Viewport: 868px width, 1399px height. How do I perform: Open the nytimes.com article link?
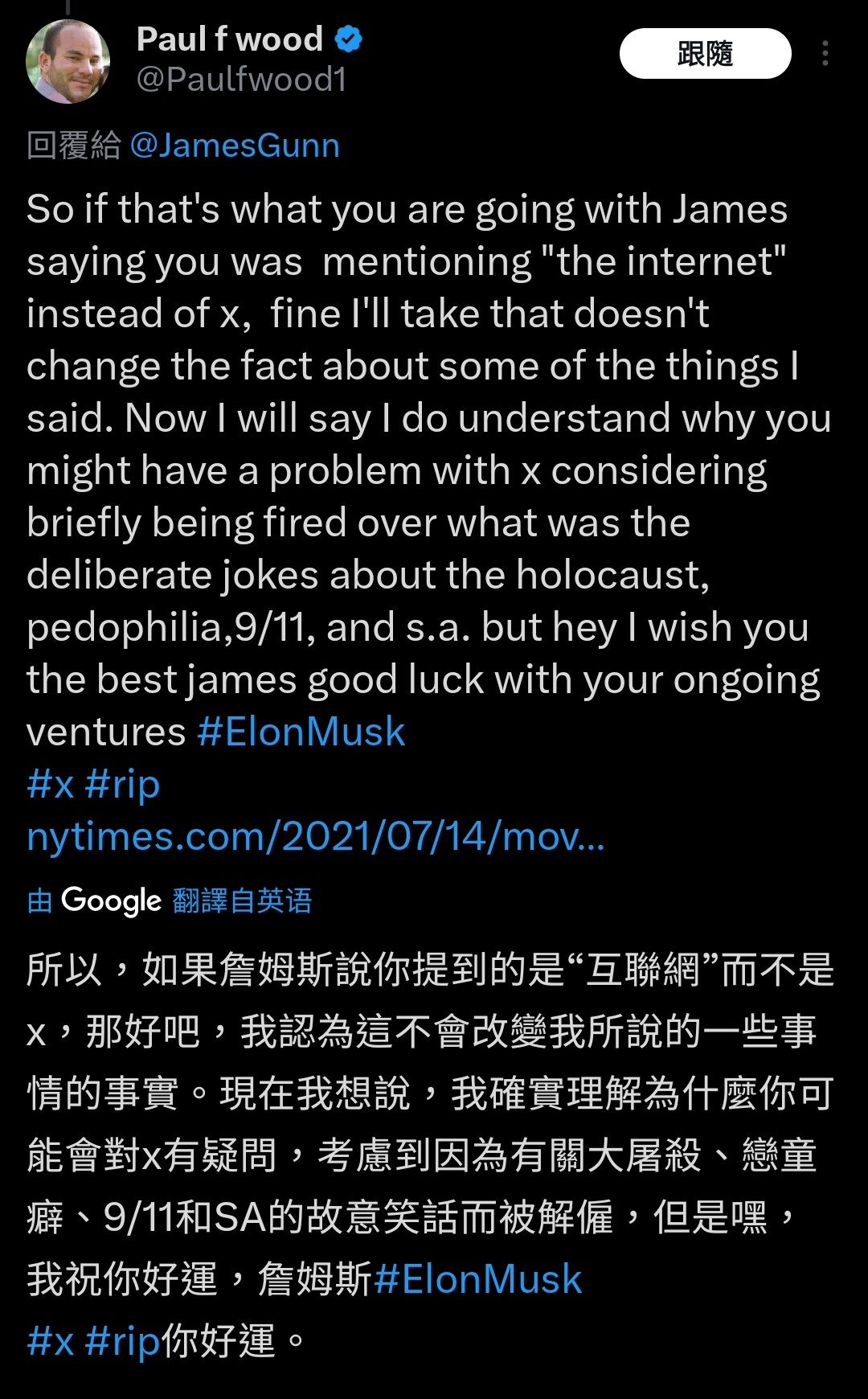pos(315,836)
